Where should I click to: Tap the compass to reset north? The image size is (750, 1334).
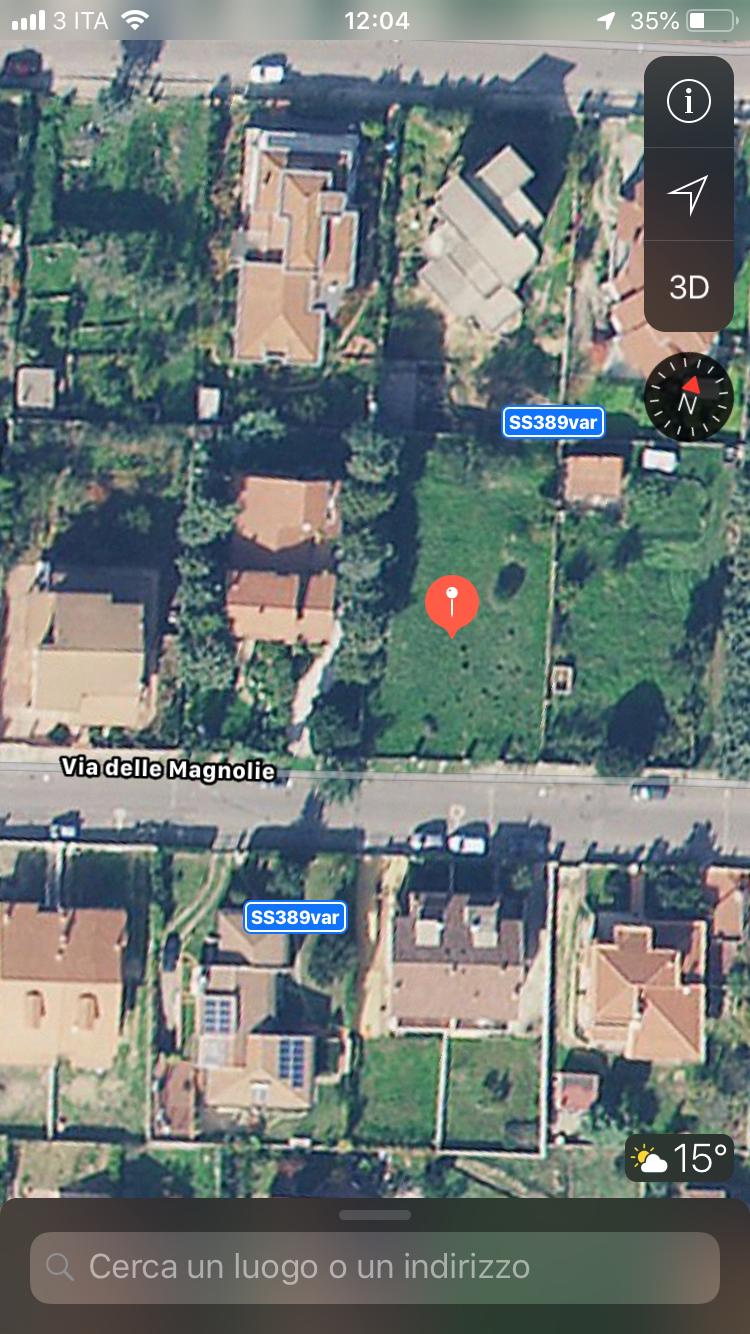click(x=689, y=397)
